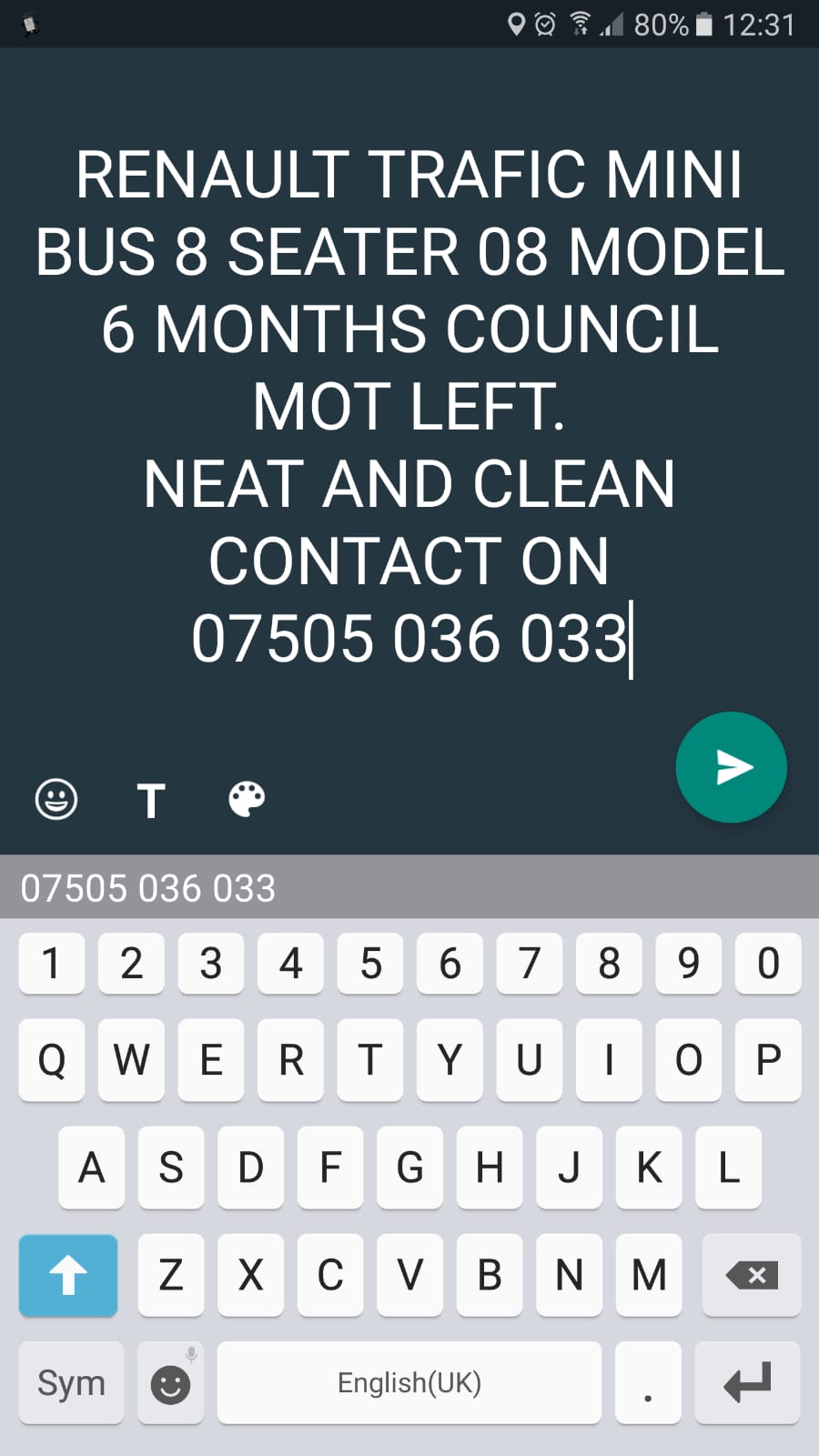Change the background colour with palette
The image size is (819, 1456).
point(247,800)
